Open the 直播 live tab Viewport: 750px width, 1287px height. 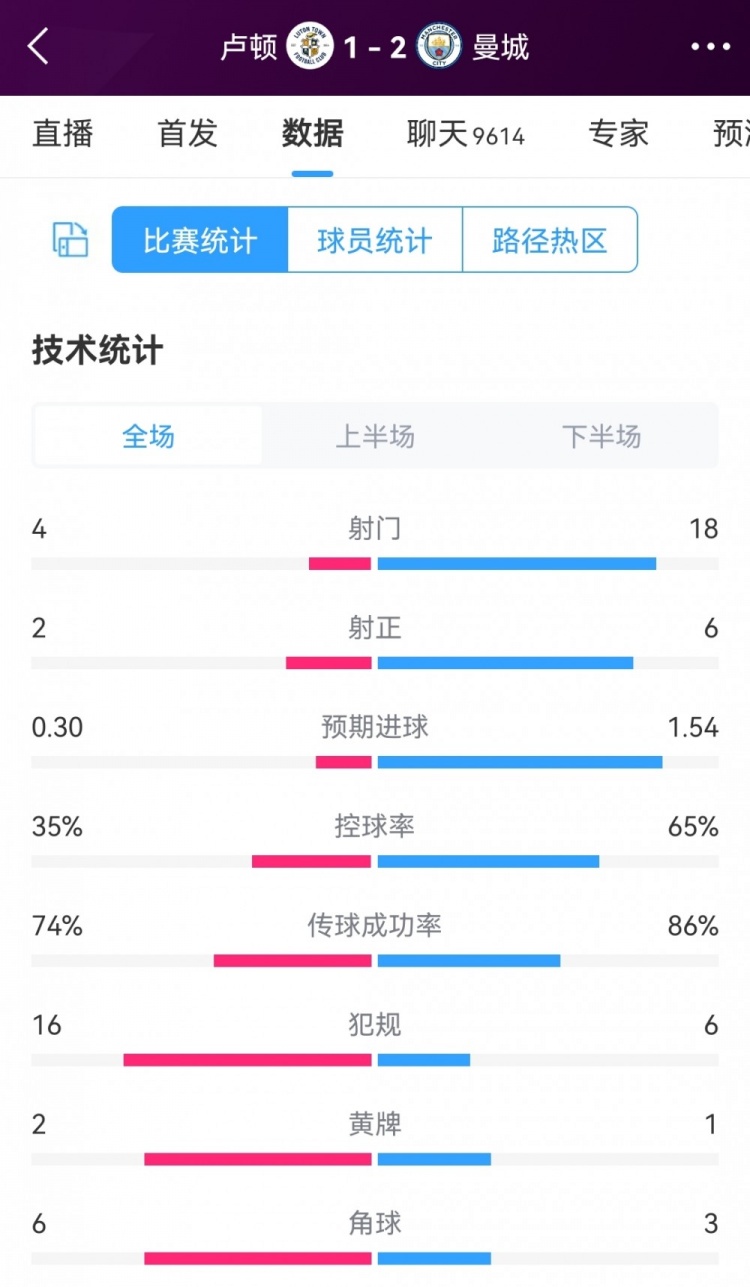pos(62,135)
